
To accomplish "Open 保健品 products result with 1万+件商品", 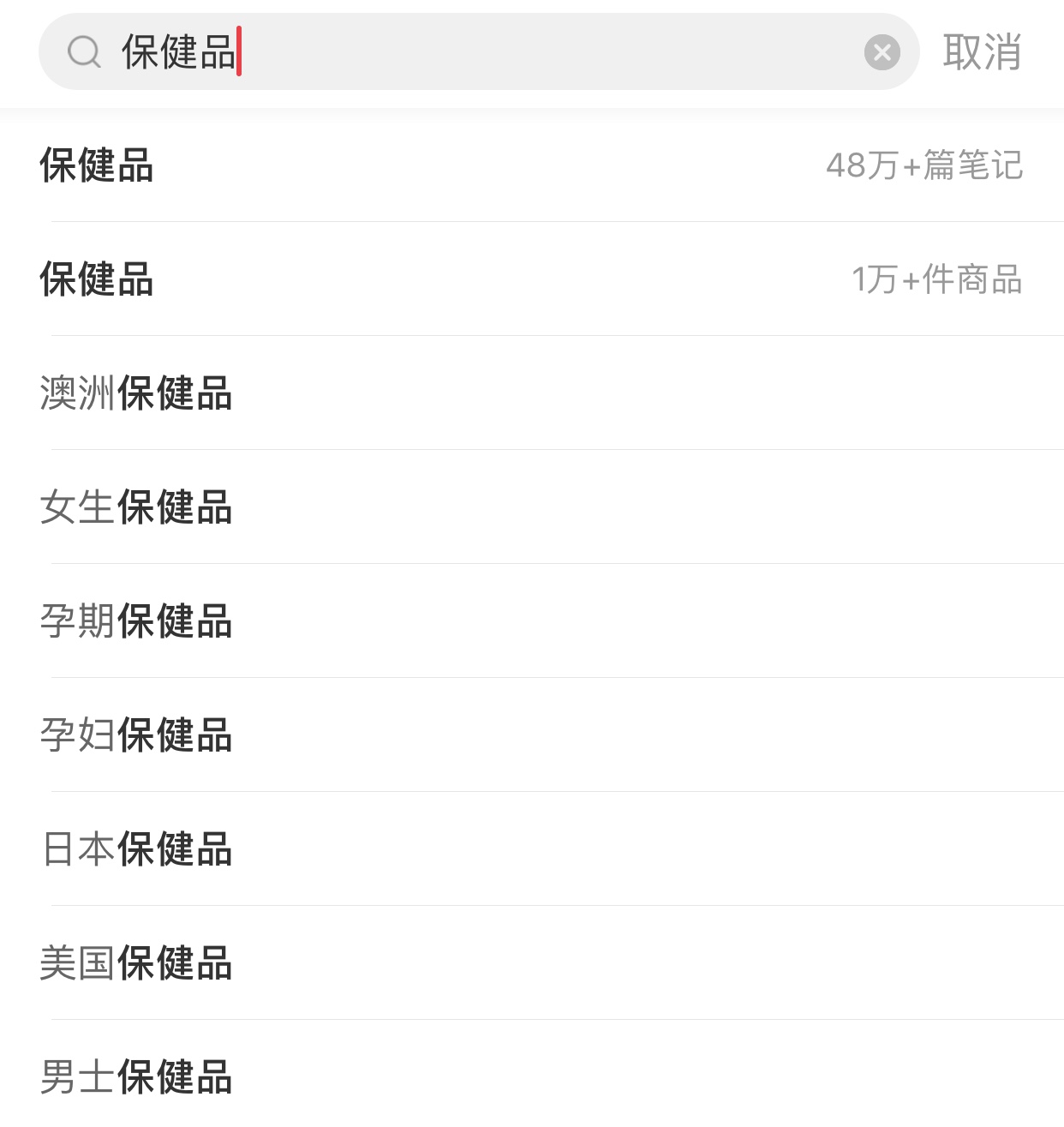I will 531,279.
